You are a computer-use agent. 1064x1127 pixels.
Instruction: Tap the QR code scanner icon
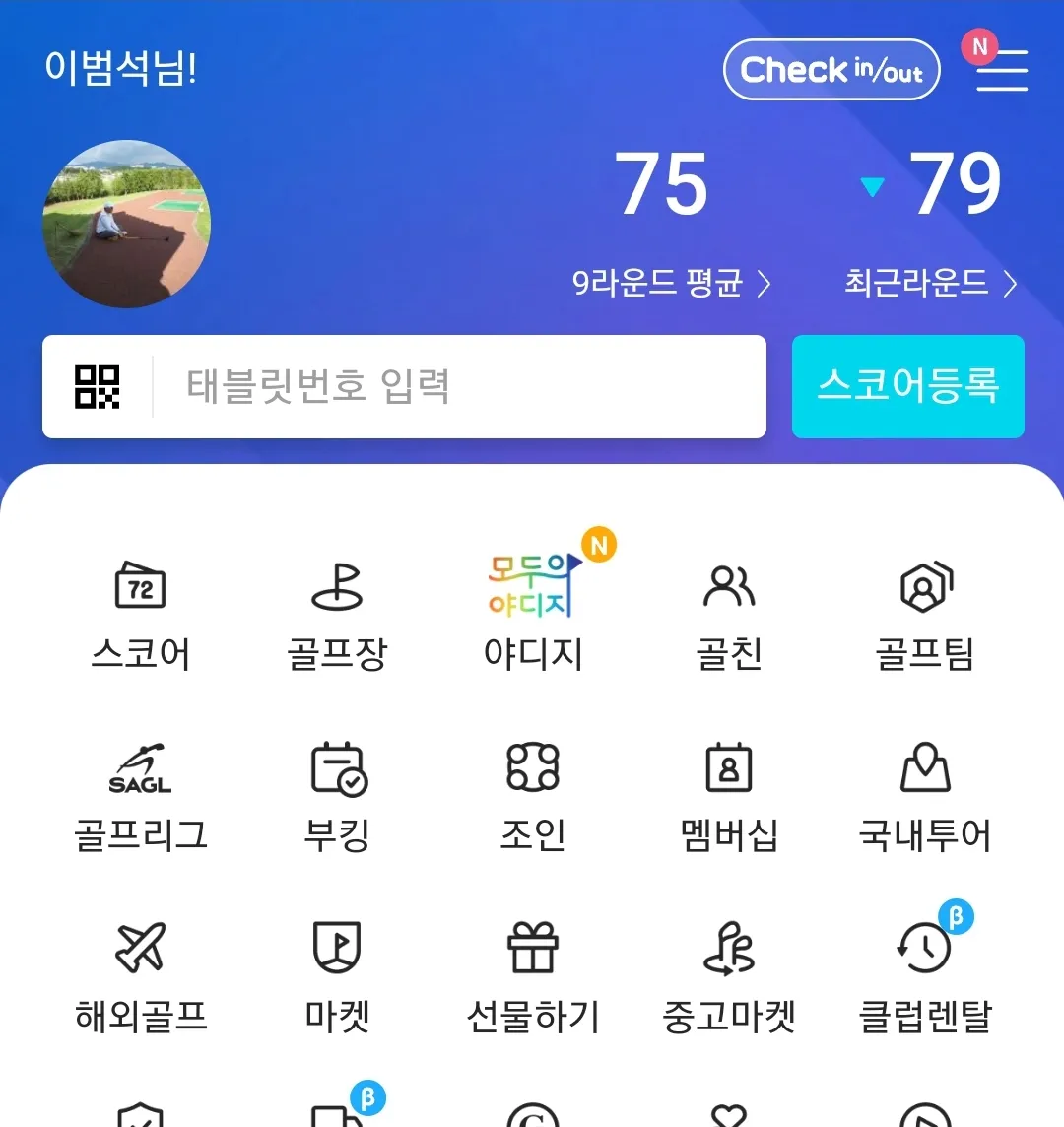tap(98, 386)
